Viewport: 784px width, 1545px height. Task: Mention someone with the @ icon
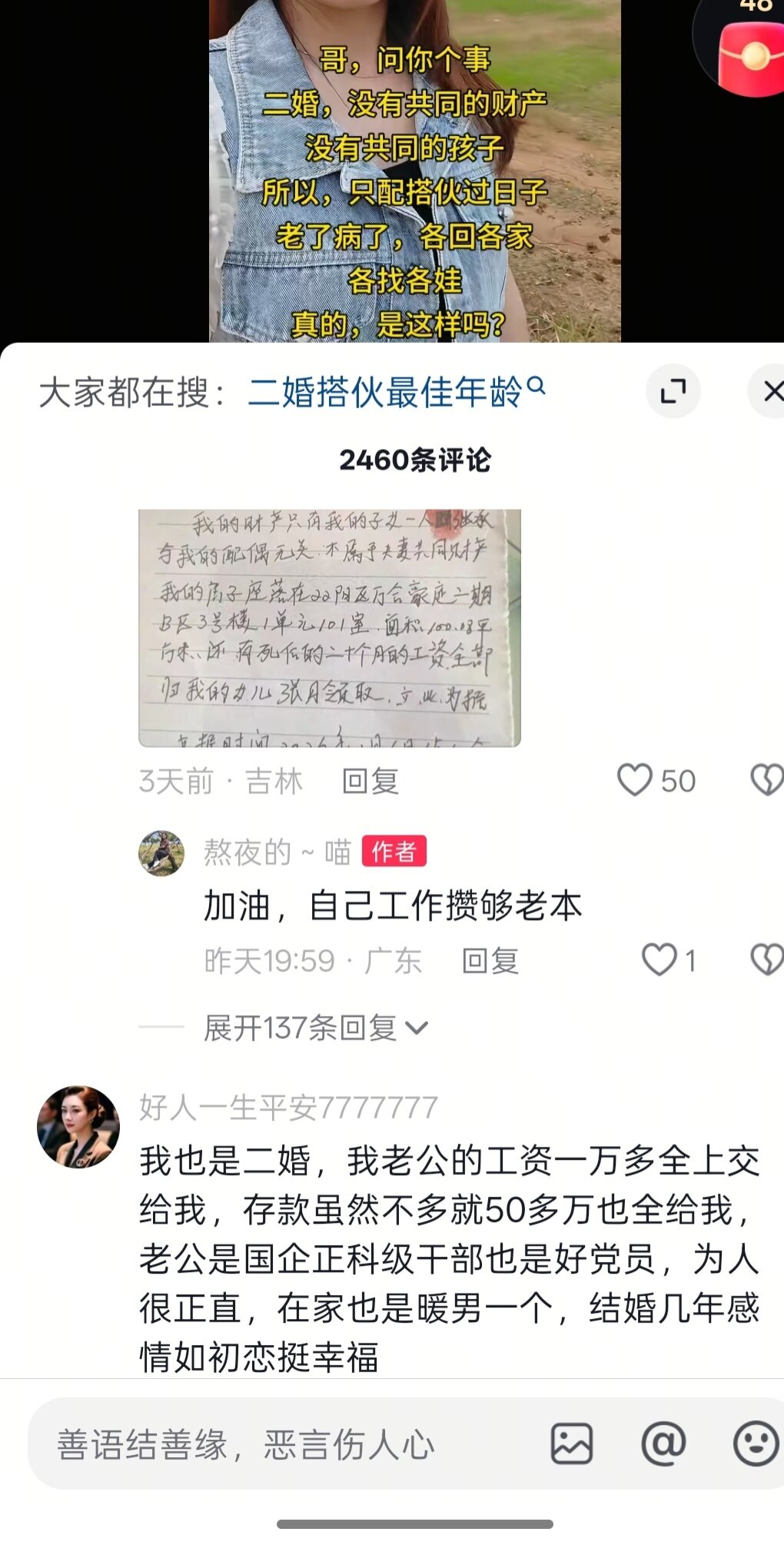[x=663, y=1444]
